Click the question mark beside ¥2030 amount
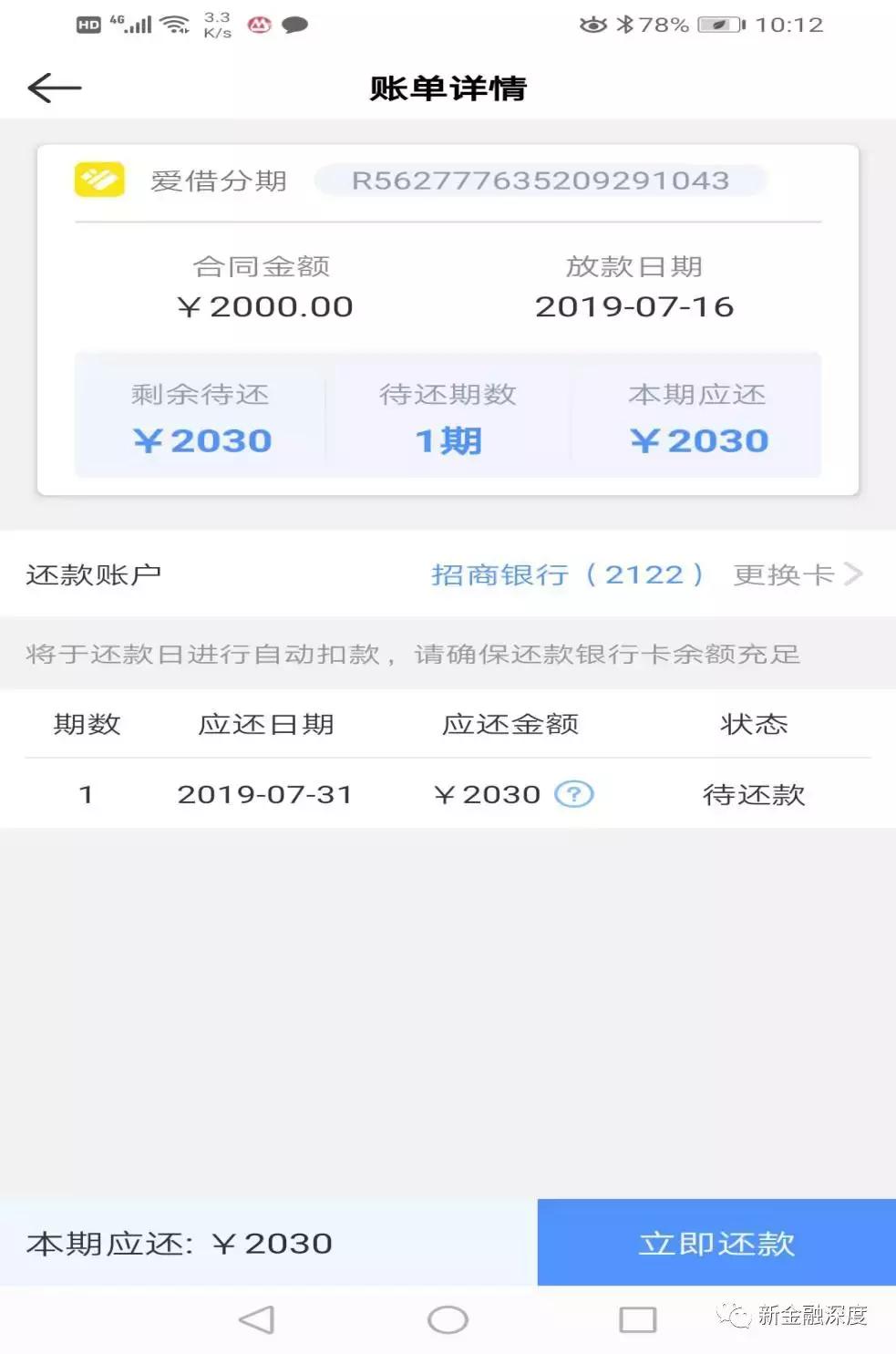 pyautogui.click(x=574, y=794)
